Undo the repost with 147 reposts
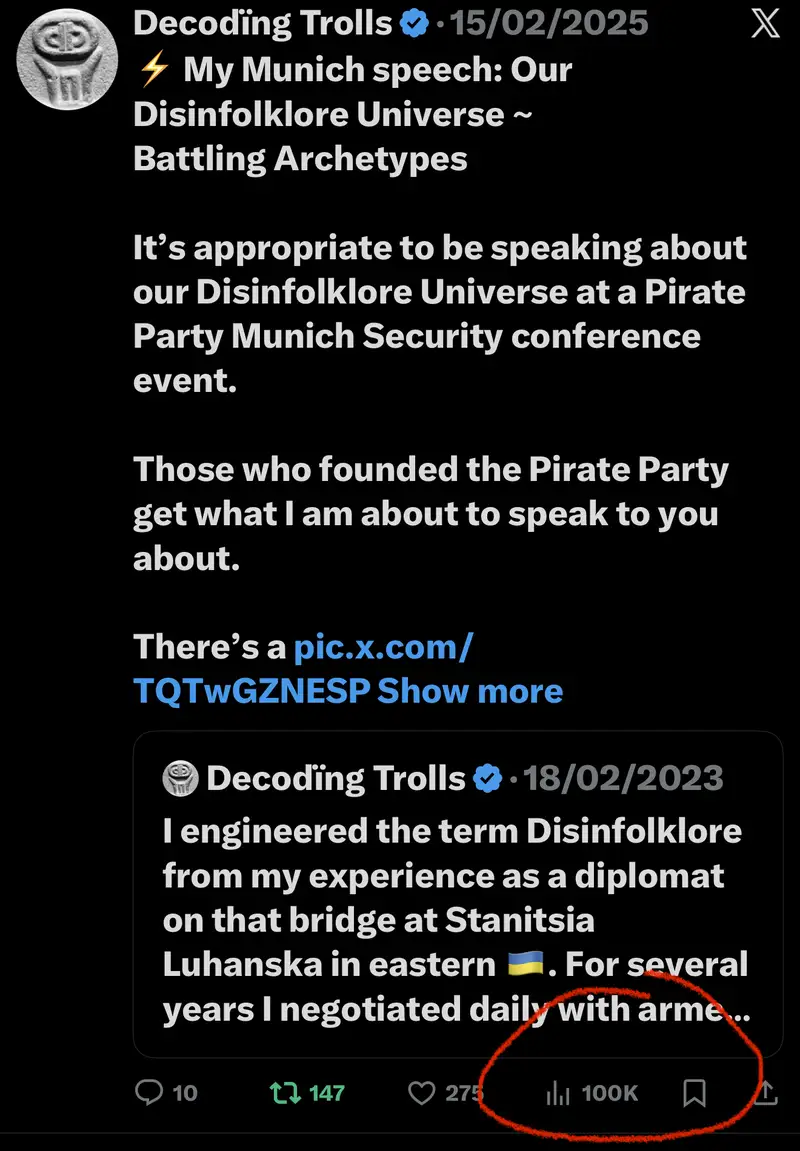The image size is (800, 1151). (286, 1093)
